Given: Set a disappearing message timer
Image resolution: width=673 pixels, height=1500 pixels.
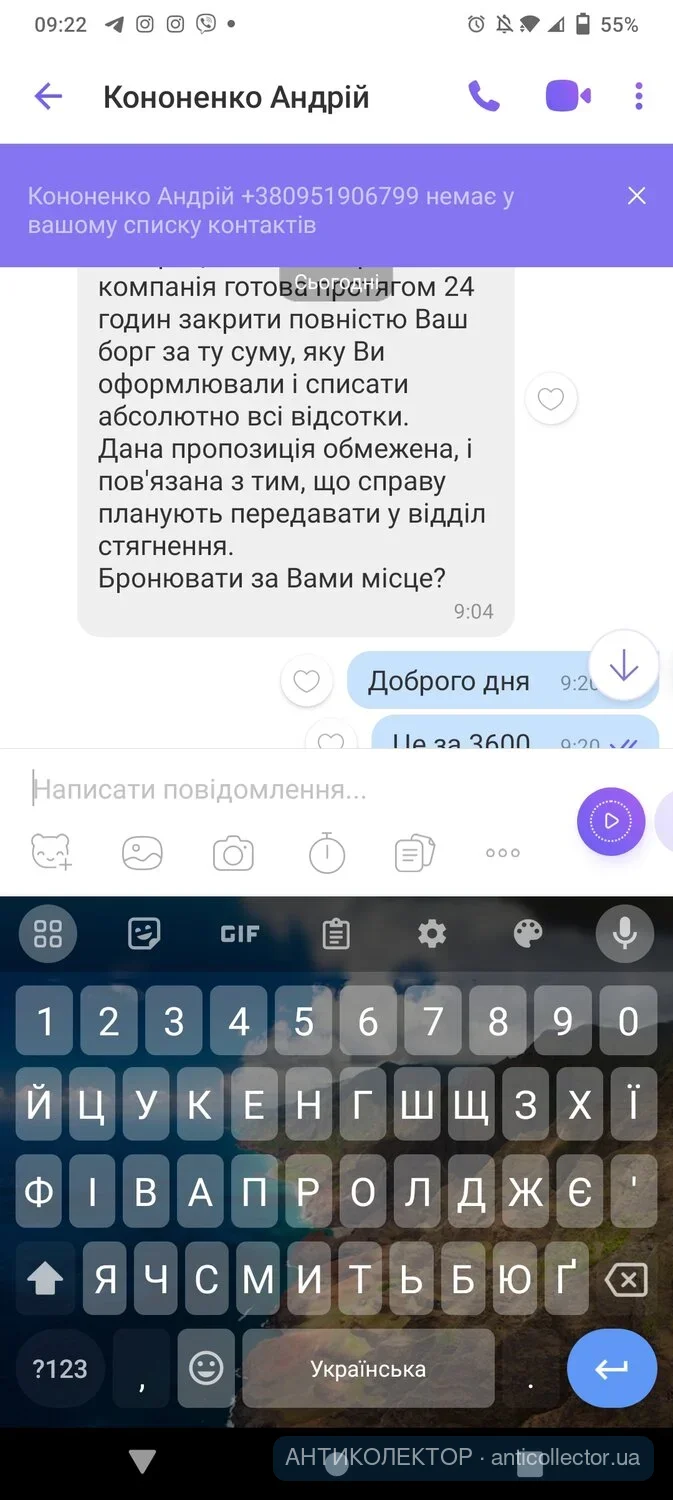Looking at the screenshot, I should coord(326,853).
